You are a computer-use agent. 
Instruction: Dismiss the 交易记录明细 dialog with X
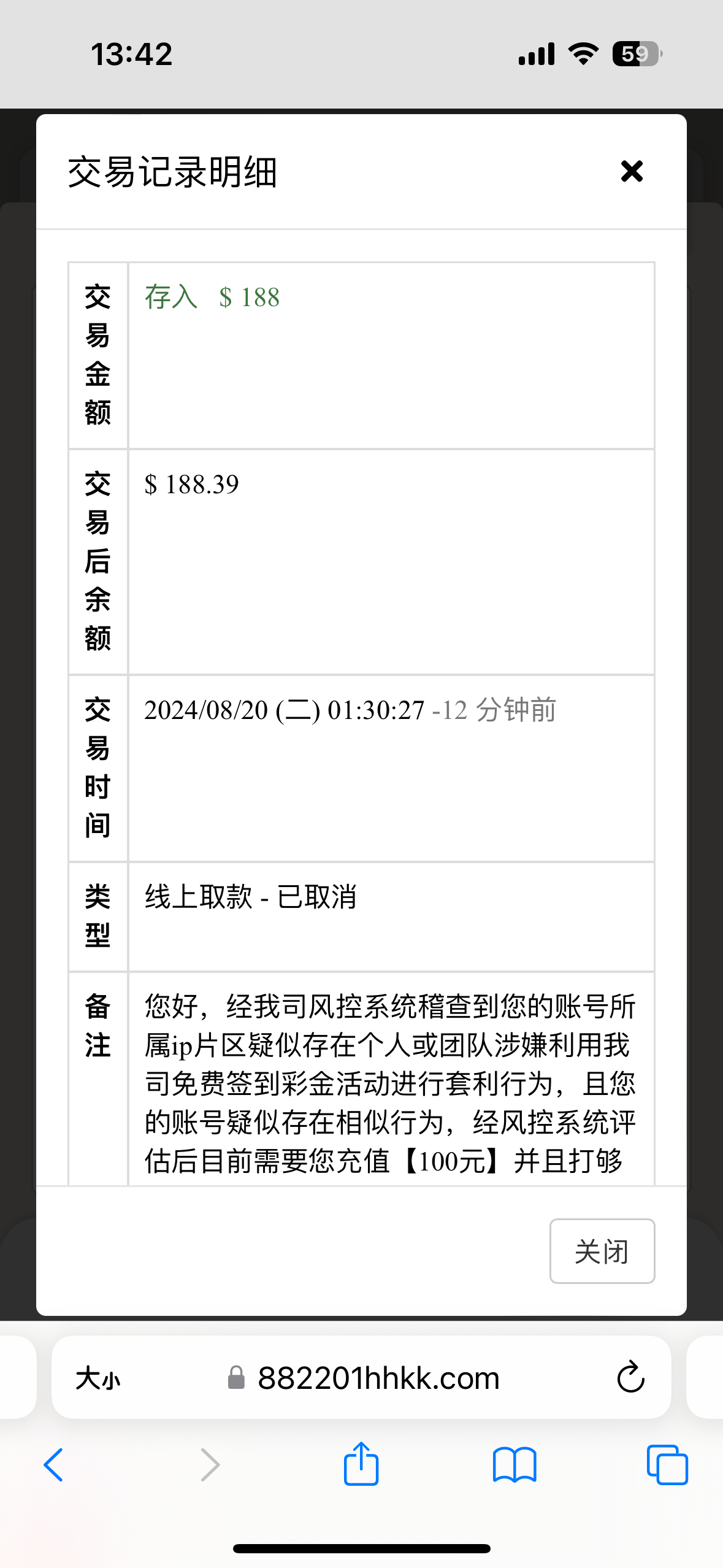click(632, 171)
